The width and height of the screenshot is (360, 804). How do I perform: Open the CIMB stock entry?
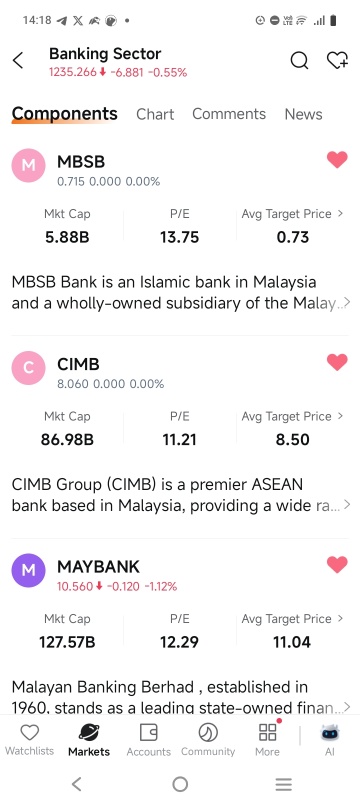pyautogui.click(x=78, y=365)
